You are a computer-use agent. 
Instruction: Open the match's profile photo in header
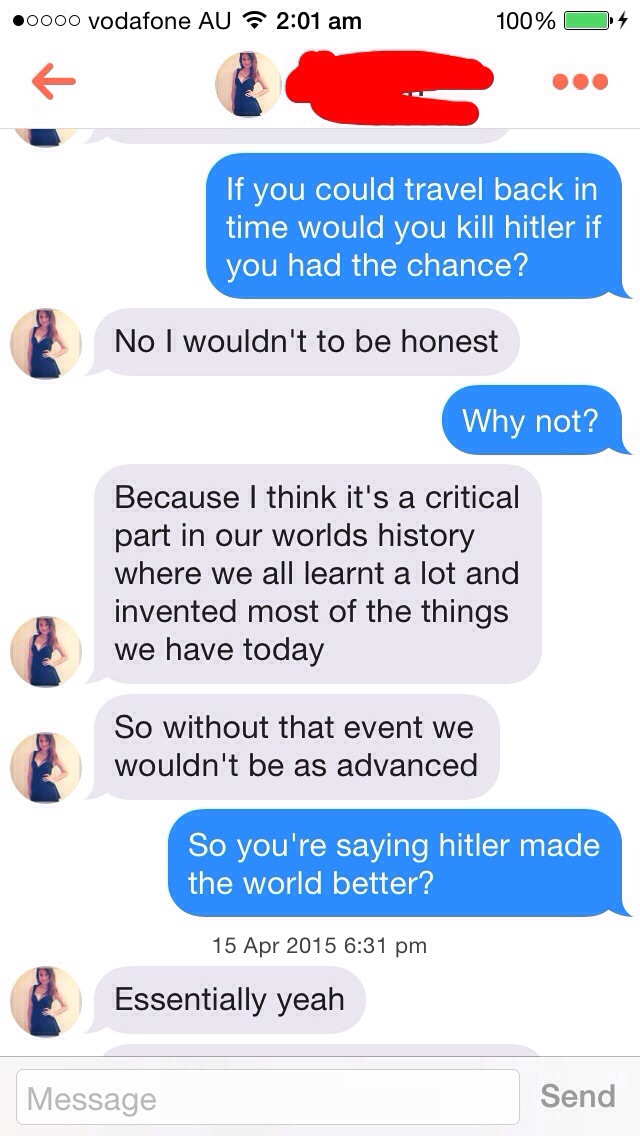248,84
